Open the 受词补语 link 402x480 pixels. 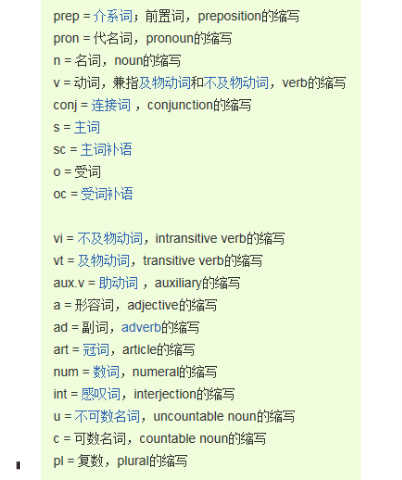point(107,194)
